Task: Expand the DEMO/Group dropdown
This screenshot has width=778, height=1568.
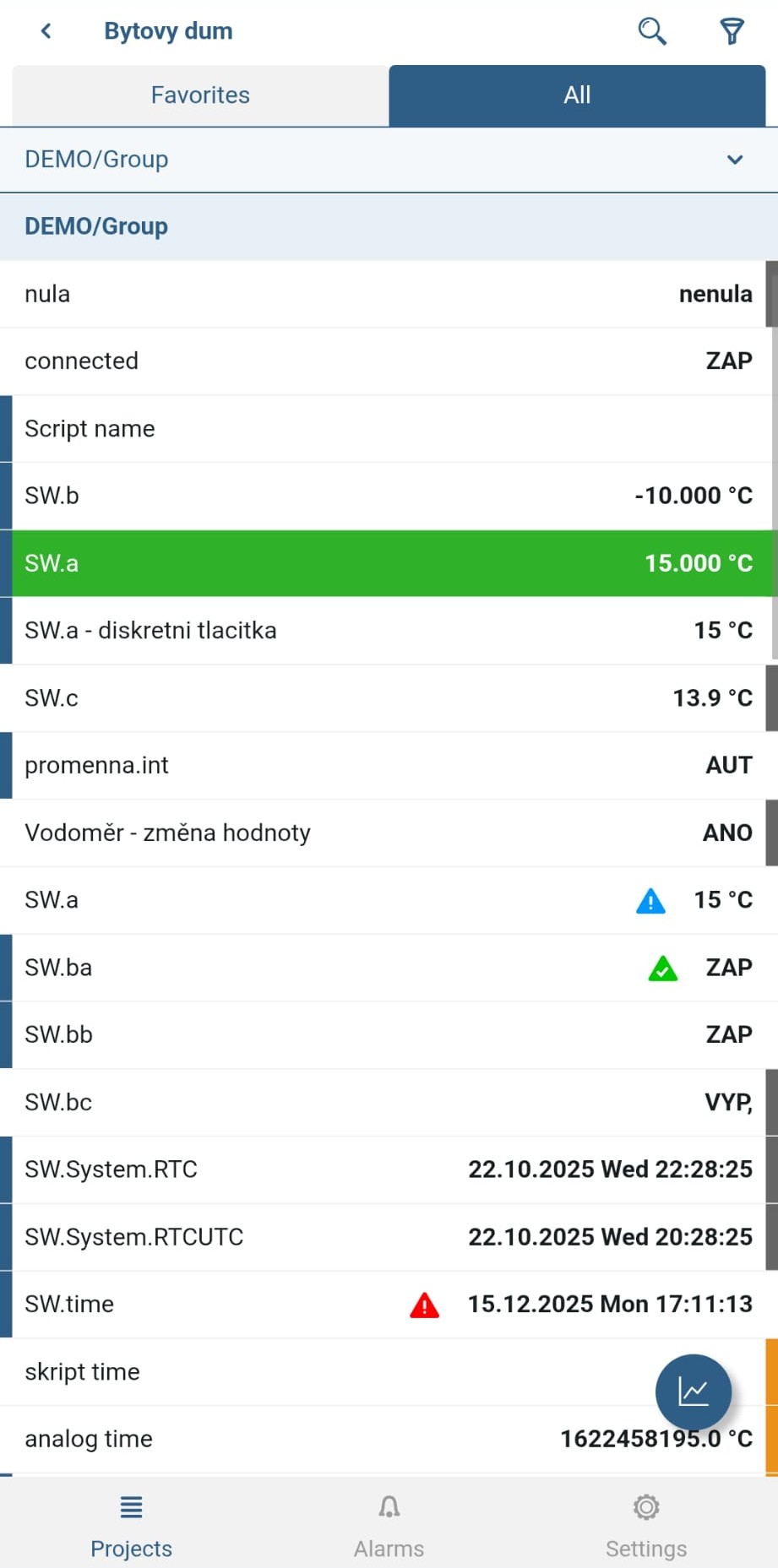Action: click(x=733, y=159)
